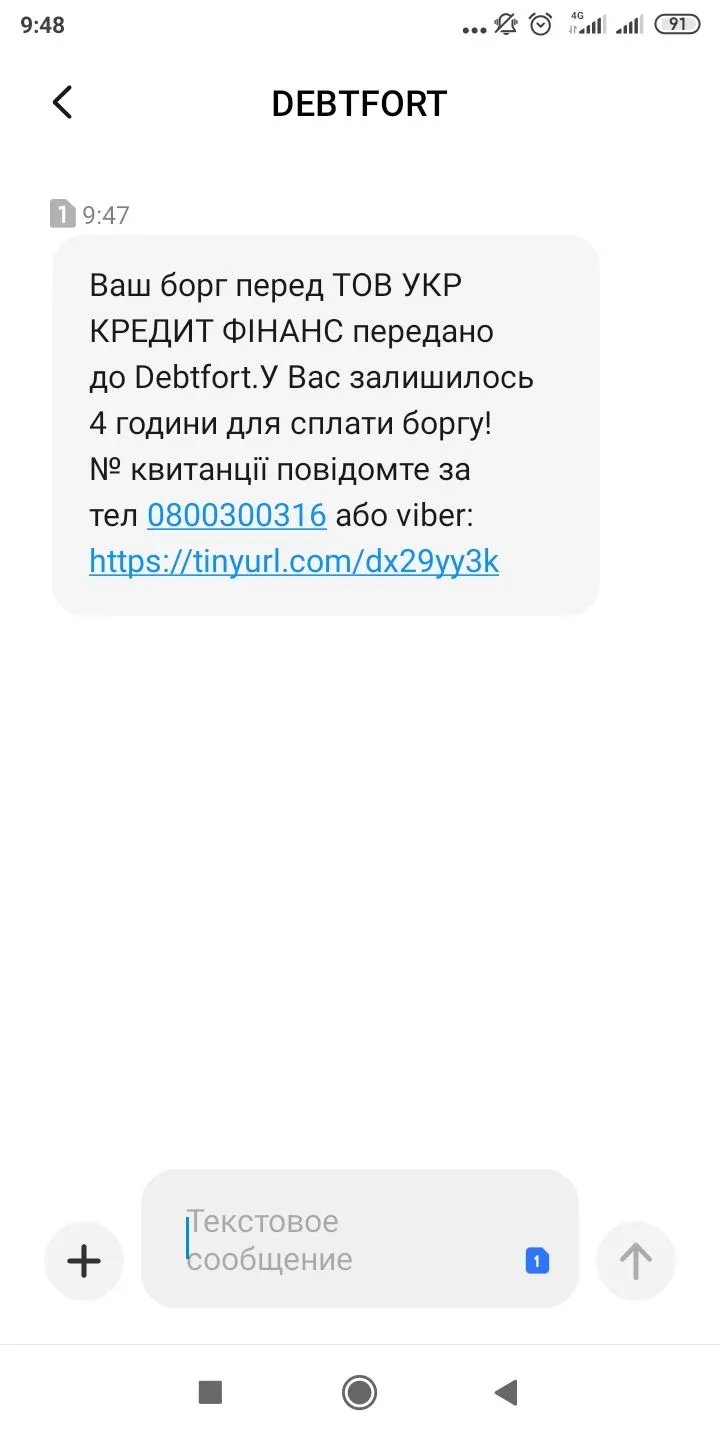This screenshot has width=720, height=1440.
Task: Focus the text message input field
Action: pyautogui.click(x=340, y=1240)
